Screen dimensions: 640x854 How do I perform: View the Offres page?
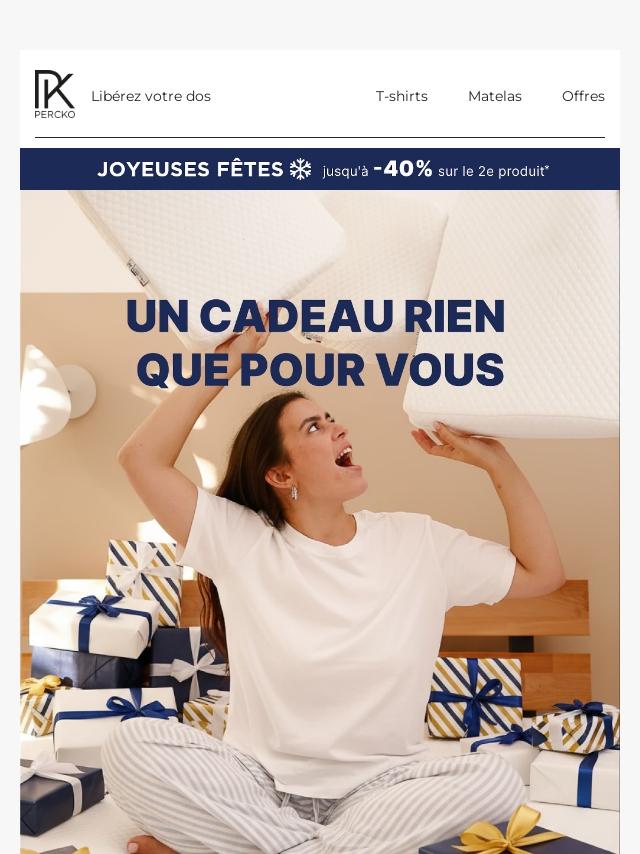point(583,96)
